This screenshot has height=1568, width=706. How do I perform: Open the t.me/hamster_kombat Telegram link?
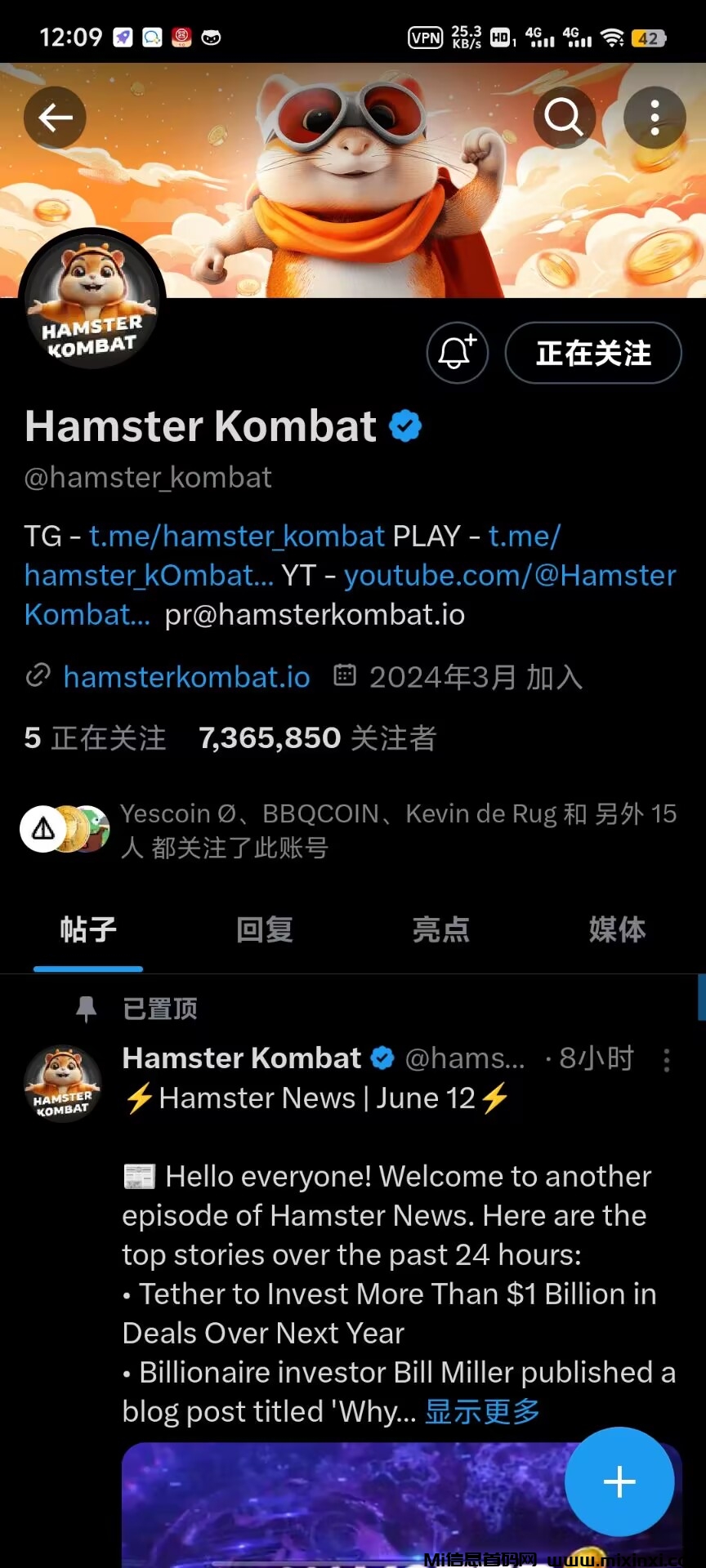237,537
